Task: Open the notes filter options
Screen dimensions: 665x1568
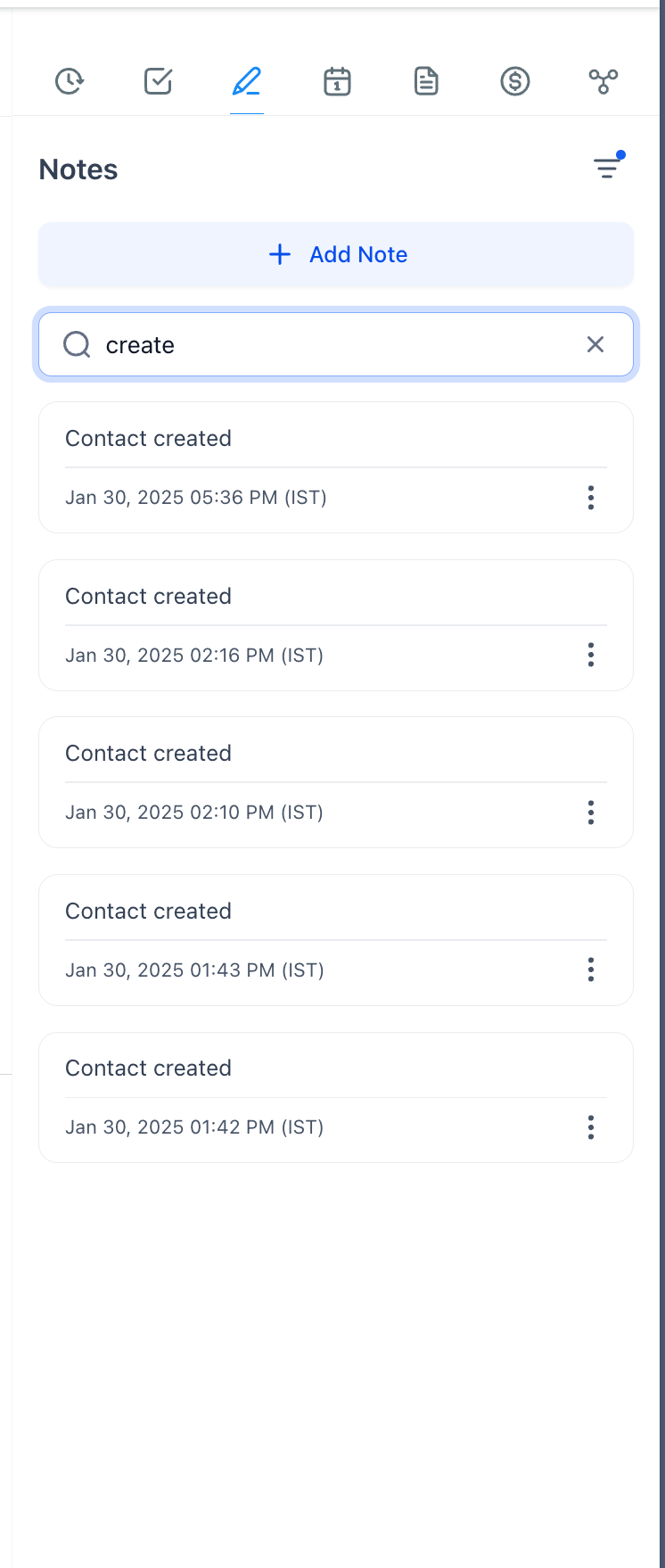Action: 607,168
